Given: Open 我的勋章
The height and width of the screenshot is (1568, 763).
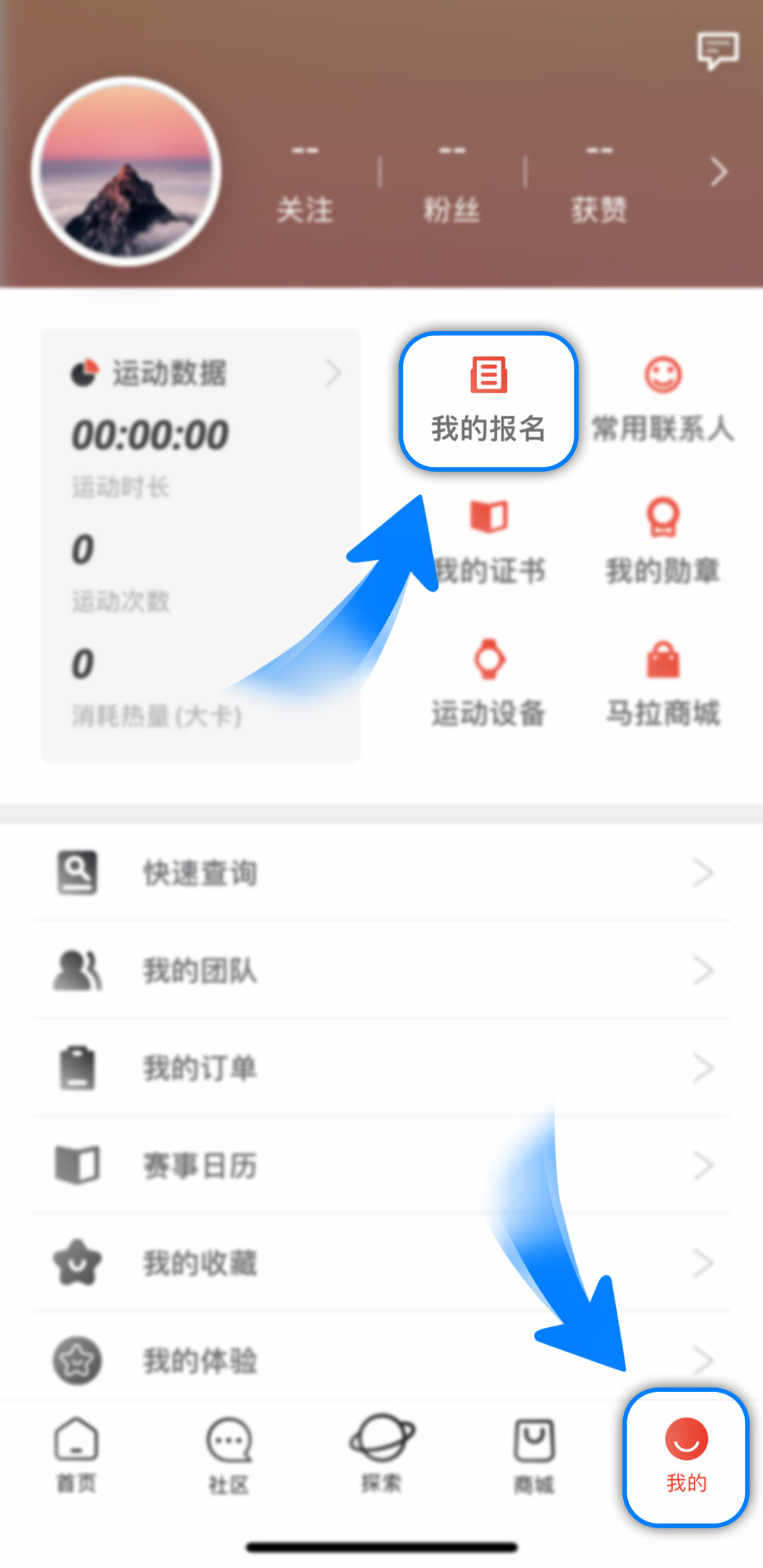Looking at the screenshot, I should tap(663, 542).
